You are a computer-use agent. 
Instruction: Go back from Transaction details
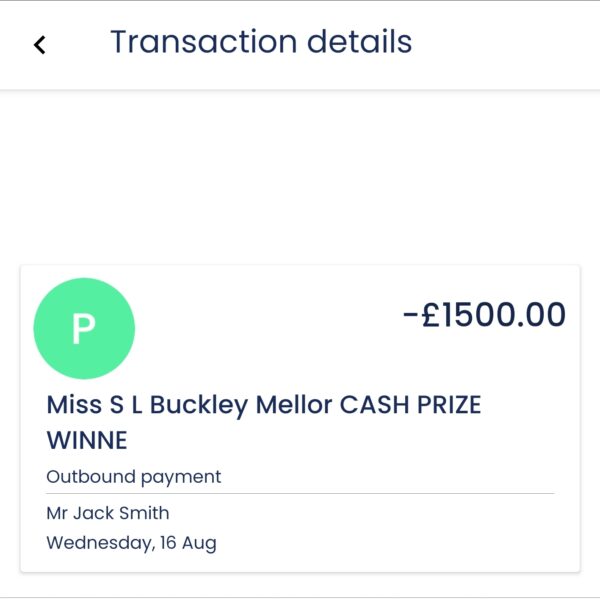coord(40,45)
